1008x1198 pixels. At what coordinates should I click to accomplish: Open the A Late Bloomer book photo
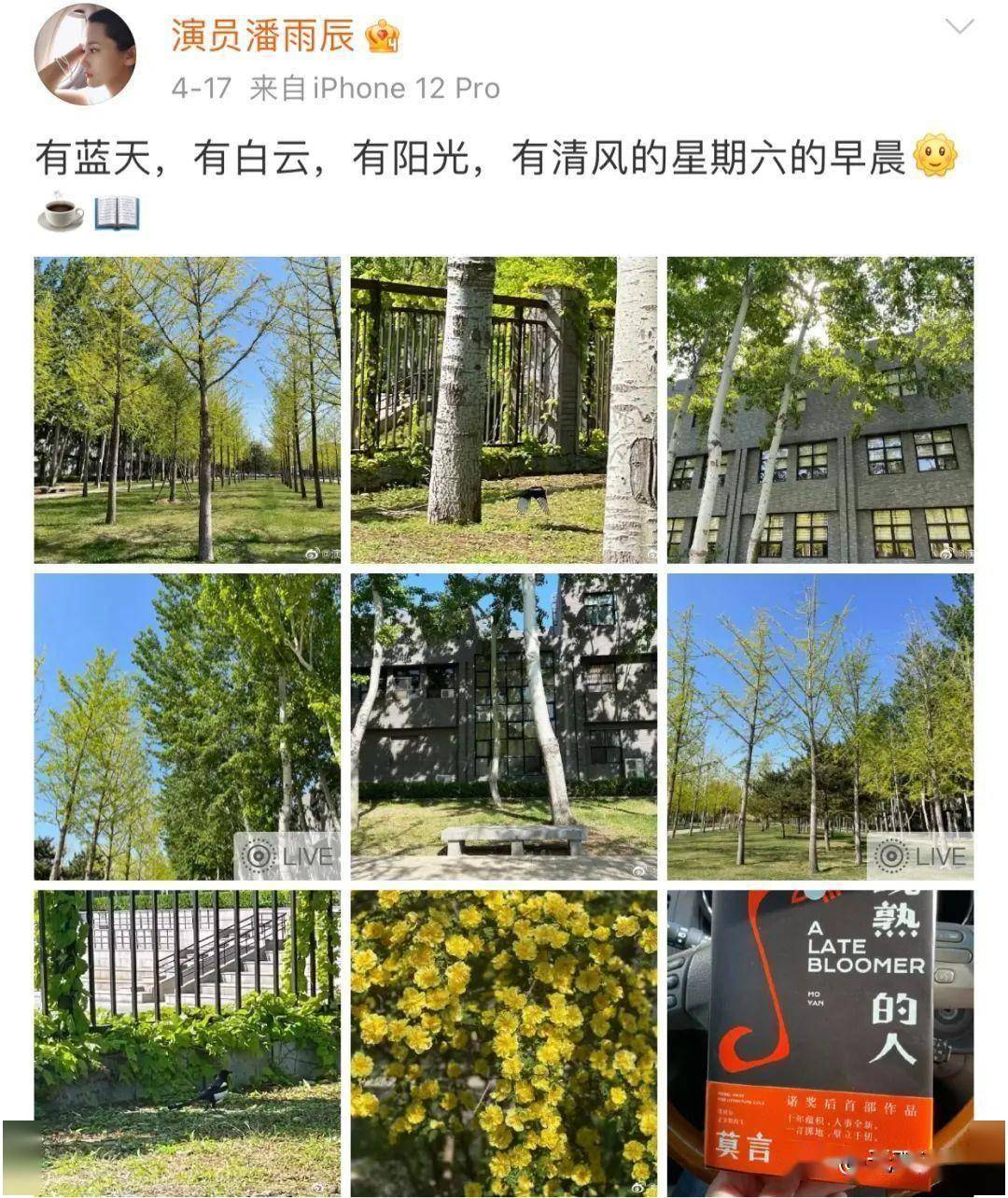point(819,1043)
